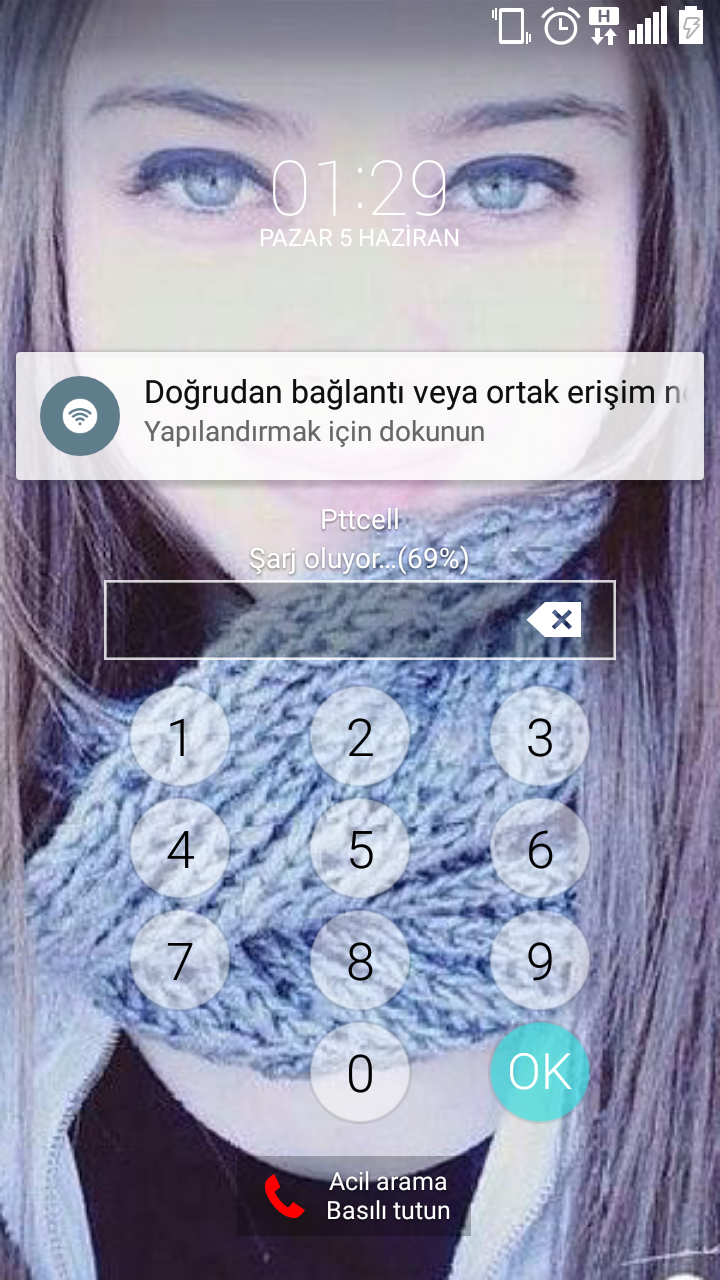Image resolution: width=720 pixels, height=1280 pixels.
Task: Open the Wi-Fi direct connection notification
Action: coord(360,415)
